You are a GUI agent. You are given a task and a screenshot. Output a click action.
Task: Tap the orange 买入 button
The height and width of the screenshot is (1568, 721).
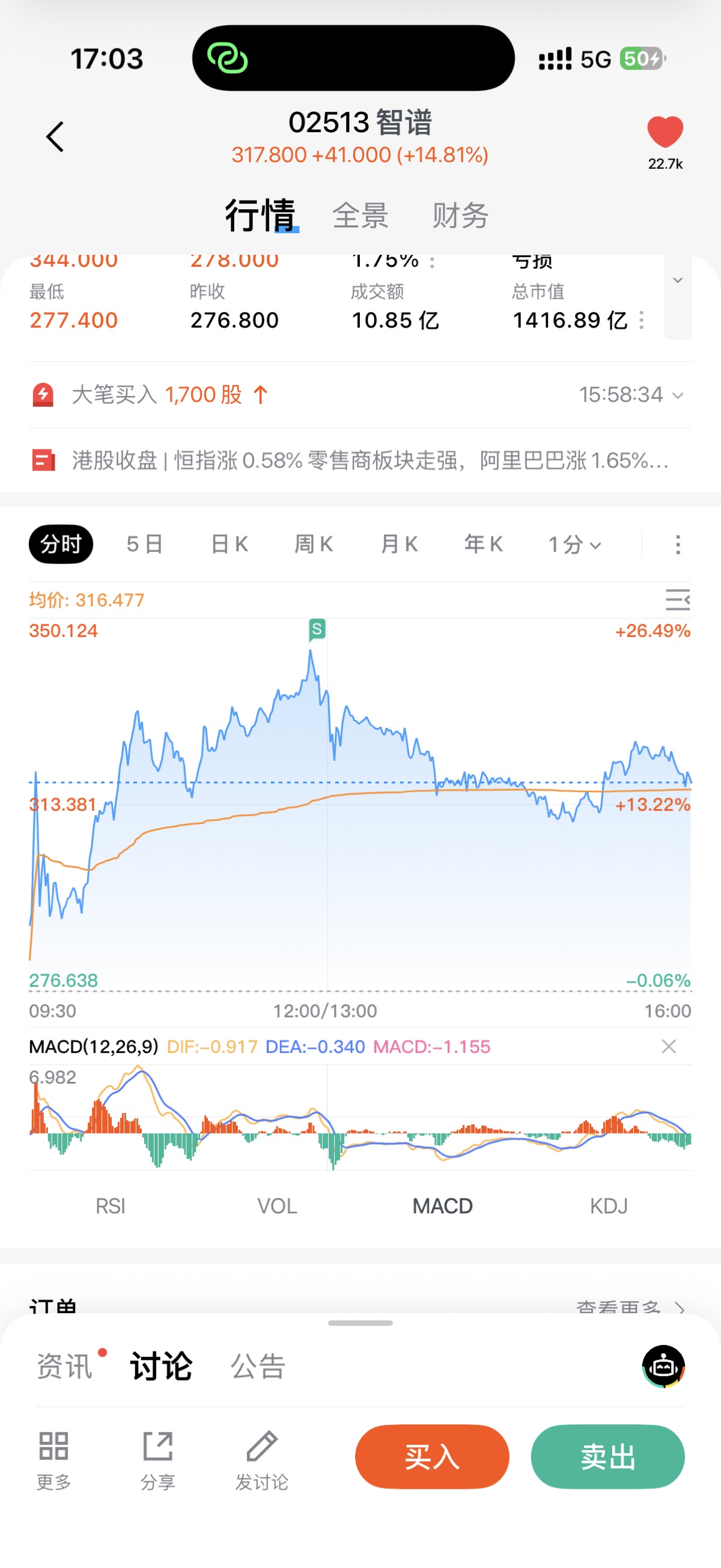tap(432, 1457)
